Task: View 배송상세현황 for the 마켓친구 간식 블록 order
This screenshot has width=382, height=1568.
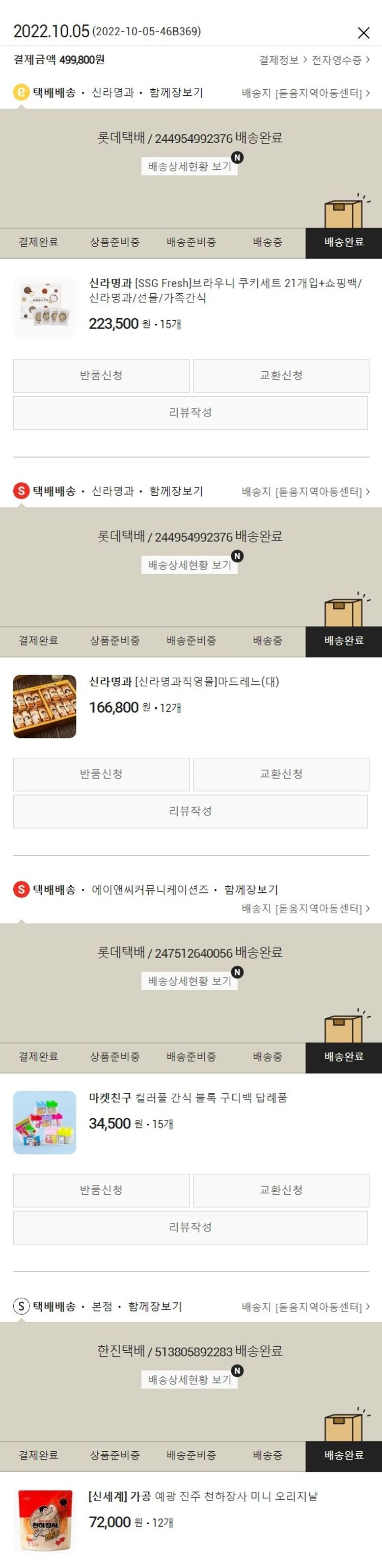Action: 189,981
